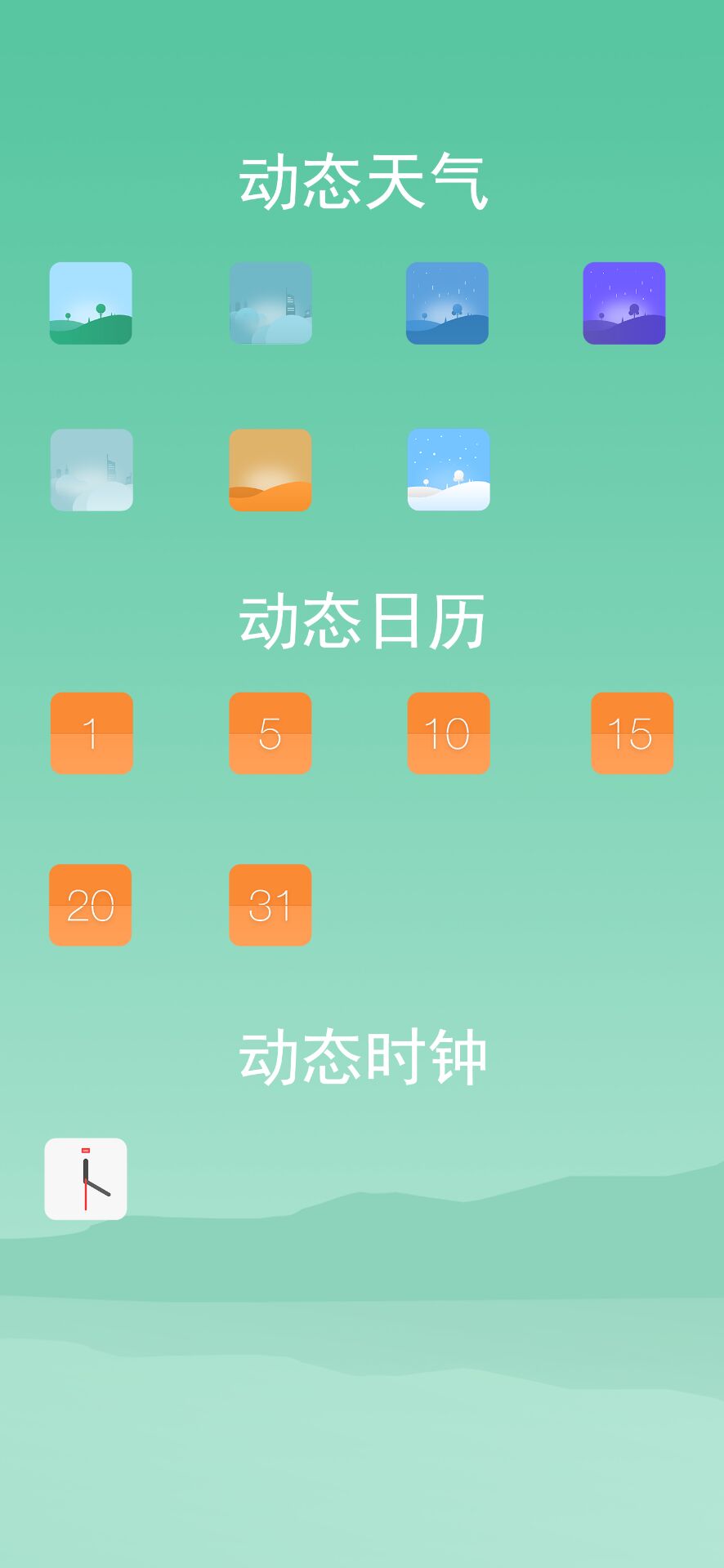Open the cloudy city weather icon
Image resolution: width=724 pixels, height=1568 pixels.
(271, 304)
